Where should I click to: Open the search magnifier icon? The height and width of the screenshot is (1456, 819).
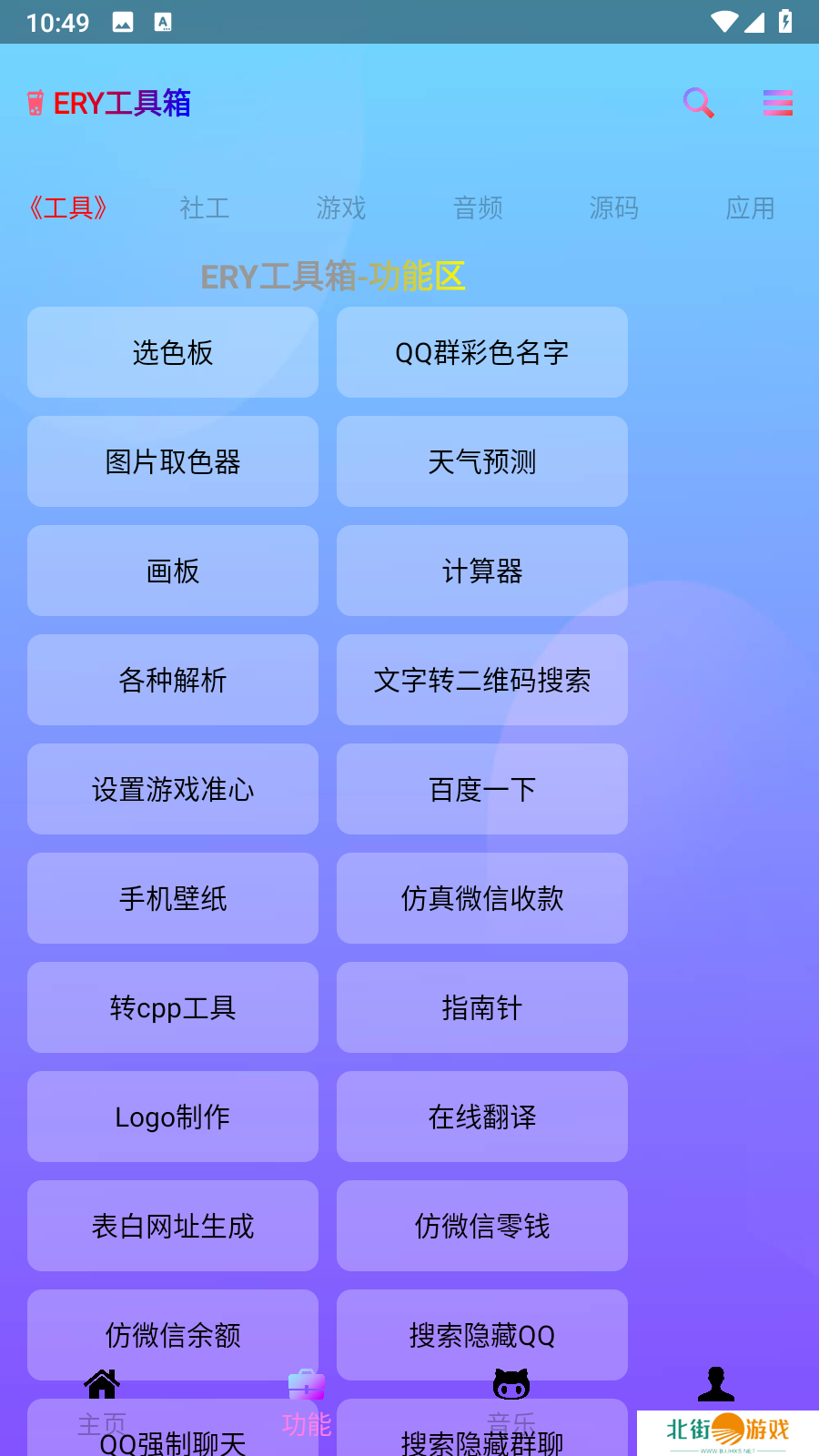698,103
